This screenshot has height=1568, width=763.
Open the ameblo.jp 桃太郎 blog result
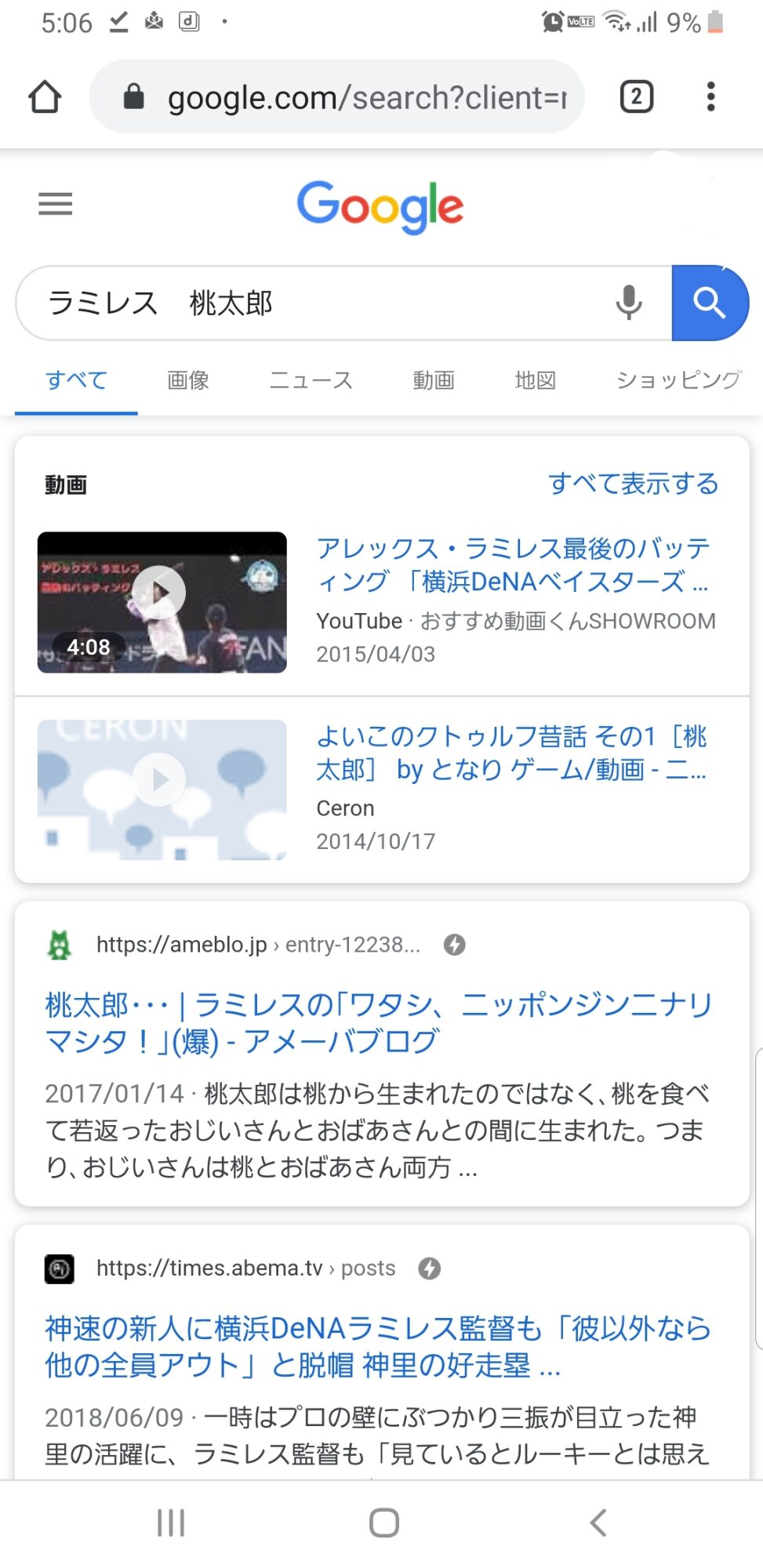click(x=379, y=1022)
